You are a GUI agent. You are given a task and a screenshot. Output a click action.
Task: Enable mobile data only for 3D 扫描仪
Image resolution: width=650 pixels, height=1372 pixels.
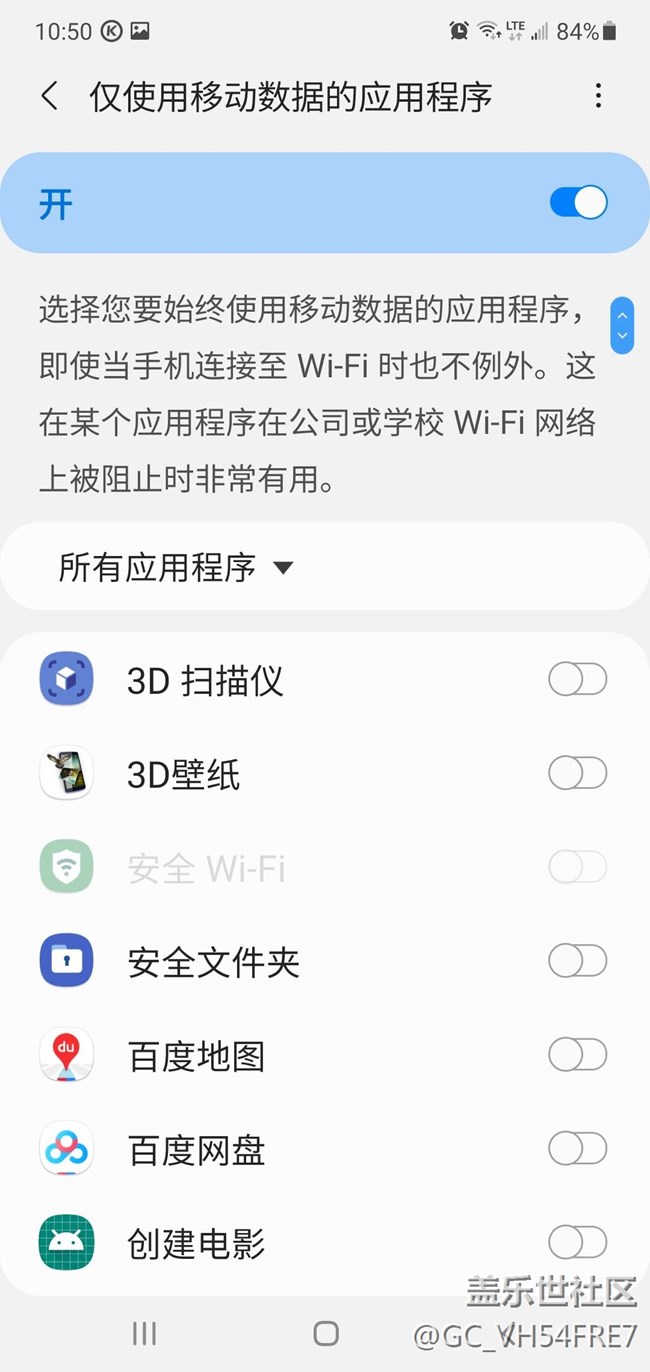coord(577,680)
